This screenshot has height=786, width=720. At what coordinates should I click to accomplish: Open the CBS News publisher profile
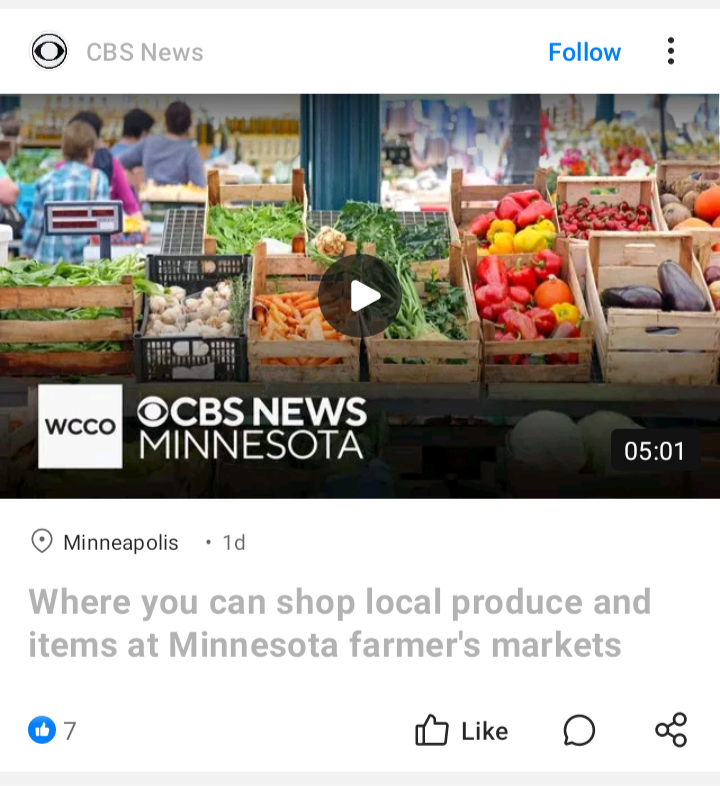[144, 52]
